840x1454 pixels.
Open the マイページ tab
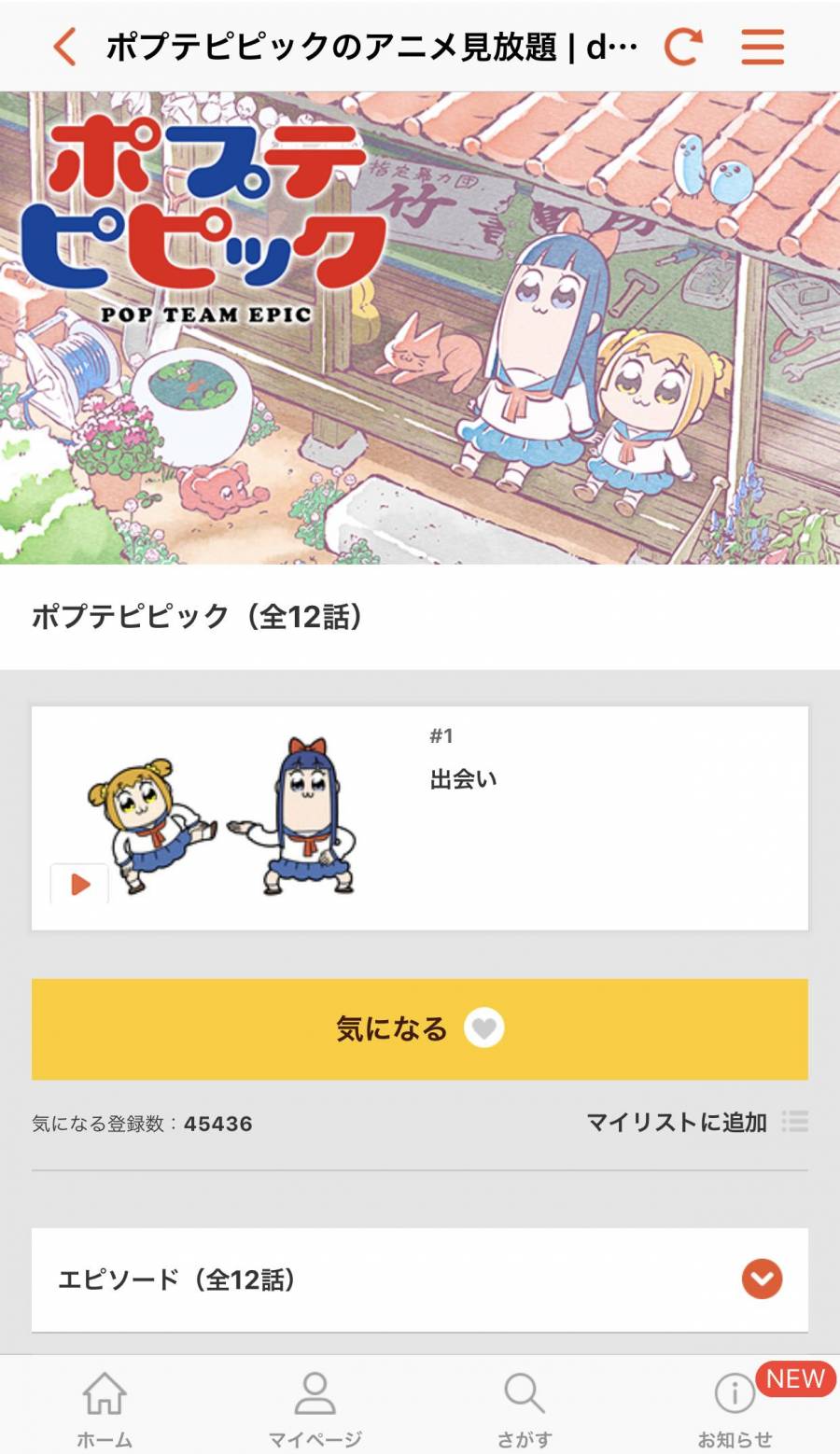point(315,1407)
